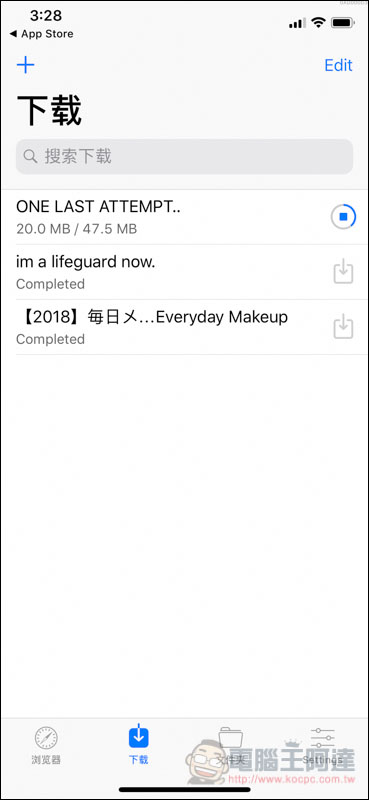Switch to the 浏览器 browser tab
This screenshot has width=369, height=800.
coord(46,745)
